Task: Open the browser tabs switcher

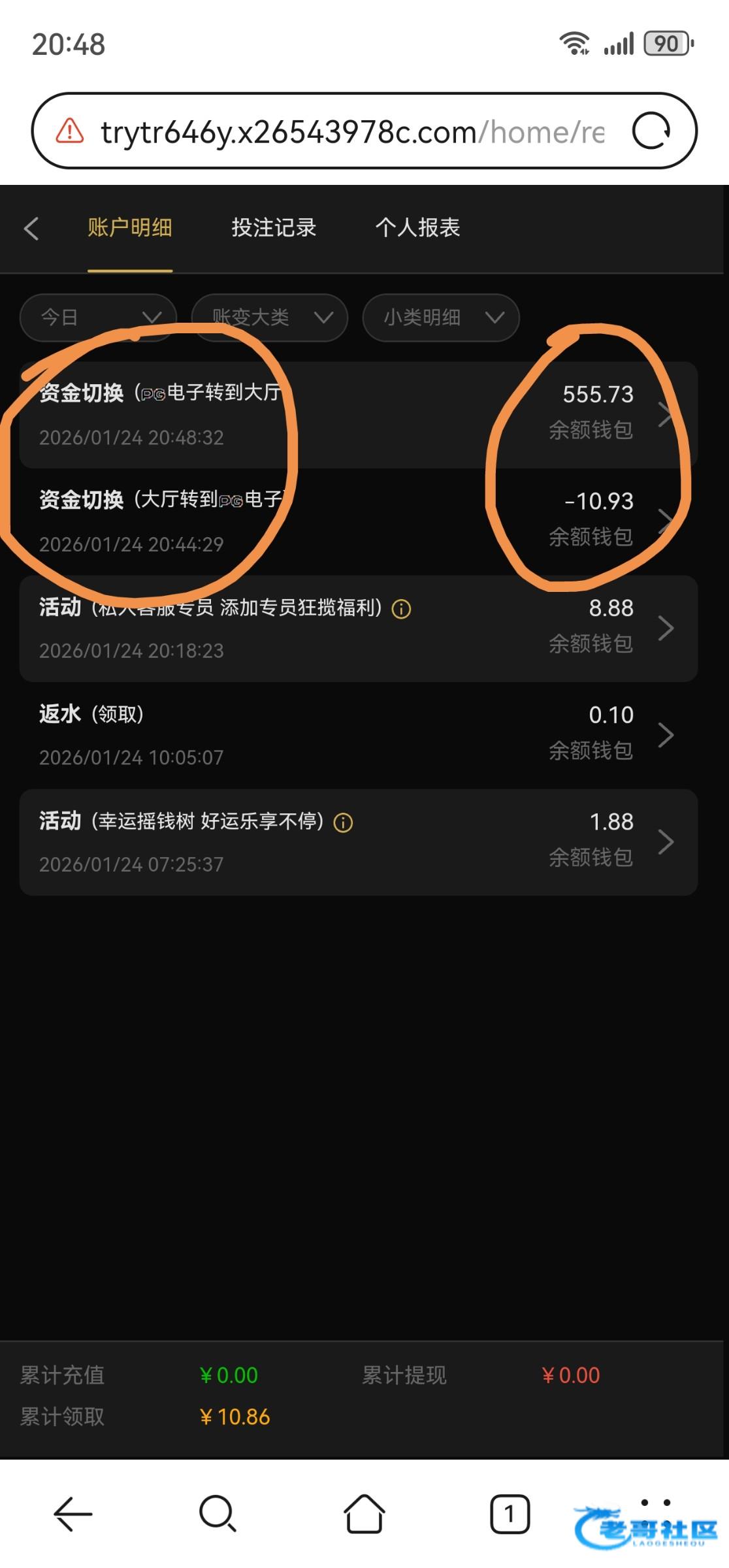Action: (510, 1514)
